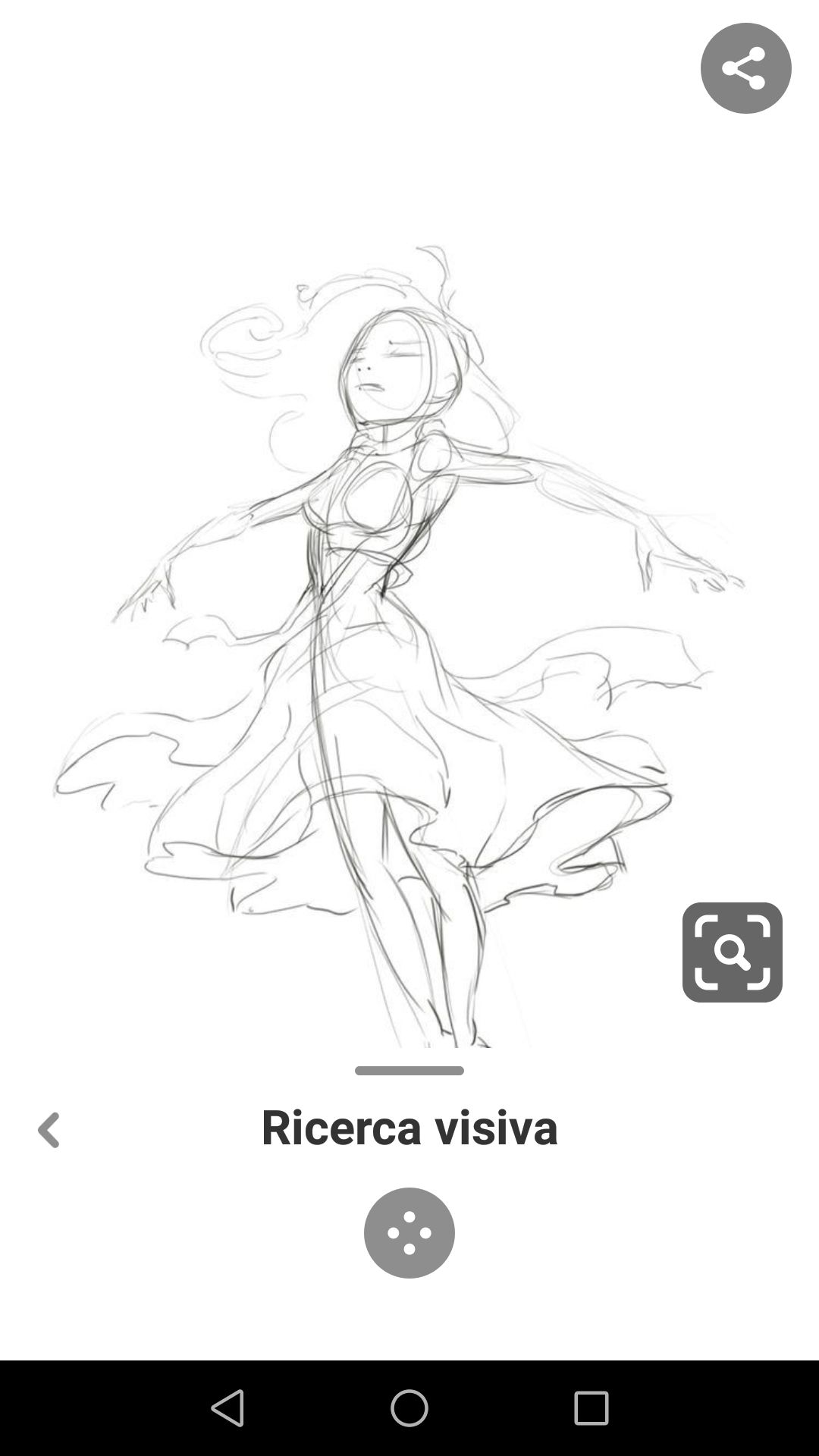The width and height of the screenshot is (819, 1456).
Task: Go back using the left chevron
Action: (49, 1130)
